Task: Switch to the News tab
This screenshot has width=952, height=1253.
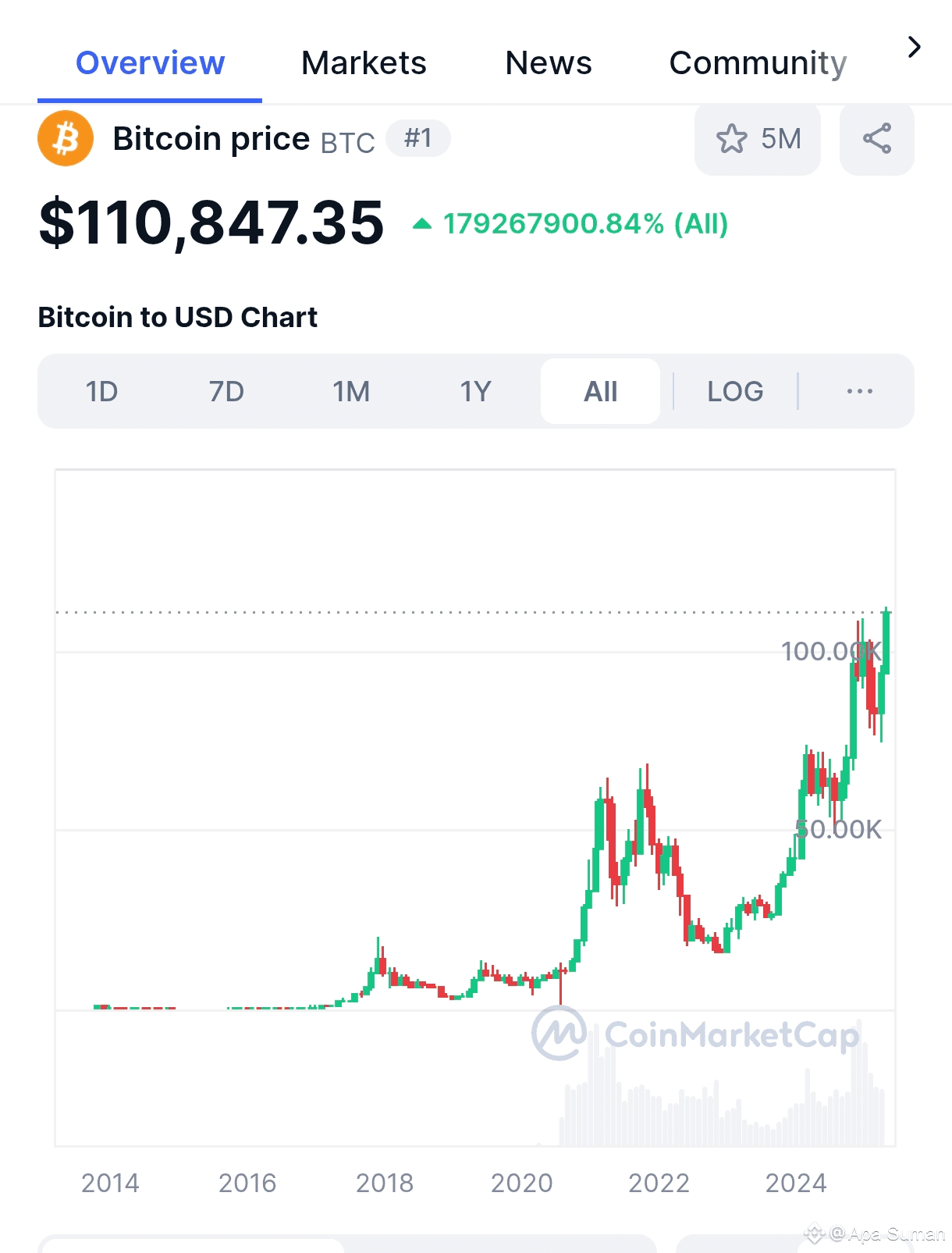Action: coord(548,63)
